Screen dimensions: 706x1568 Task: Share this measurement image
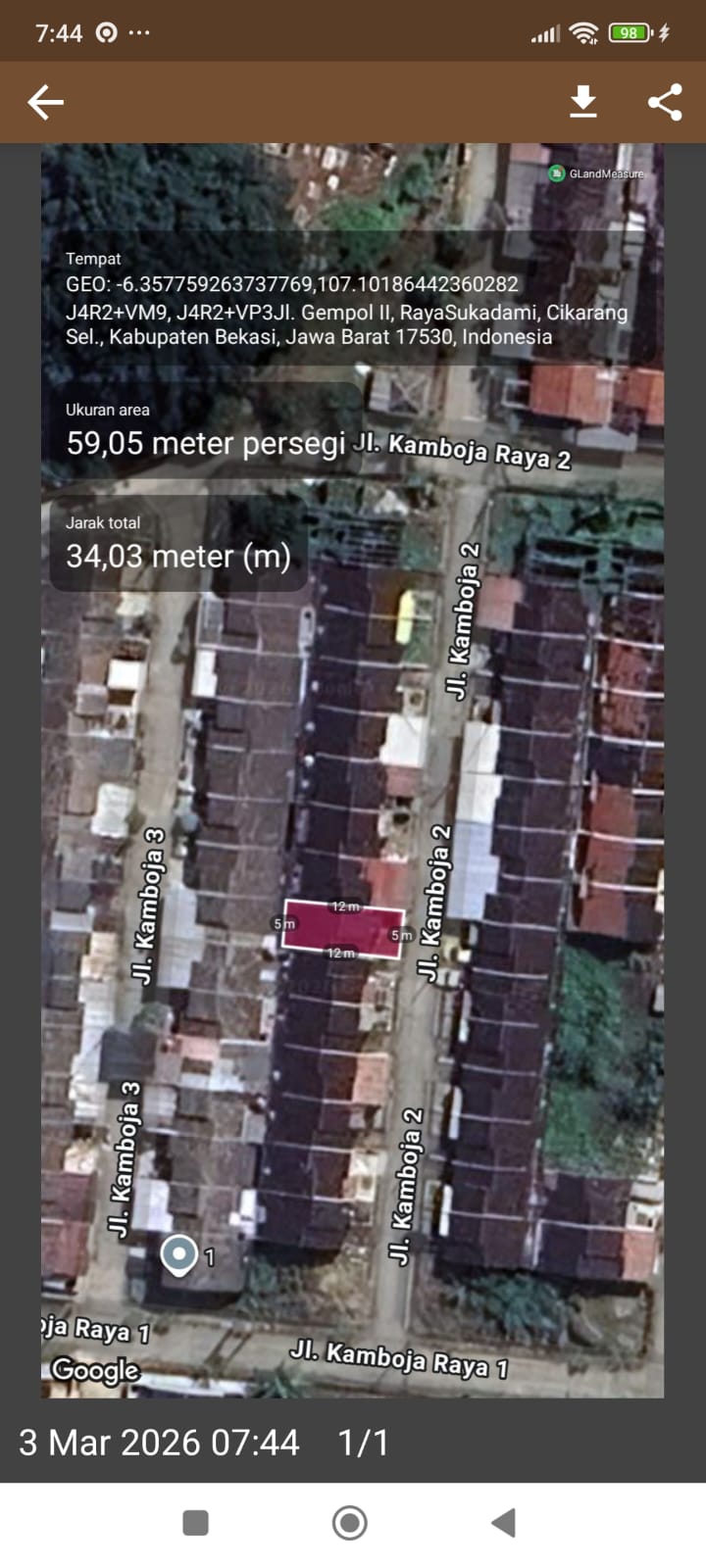pyautogui.click(x=665, y=102)
